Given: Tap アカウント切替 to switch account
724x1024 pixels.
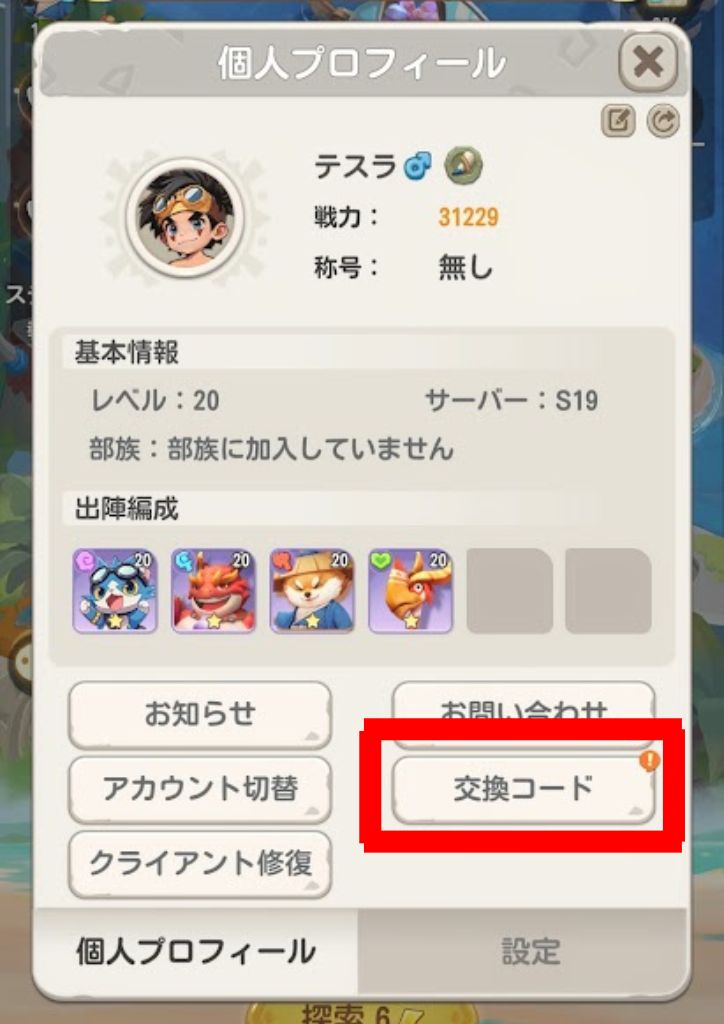Looking at the screenshot, I should click(199, 789).
